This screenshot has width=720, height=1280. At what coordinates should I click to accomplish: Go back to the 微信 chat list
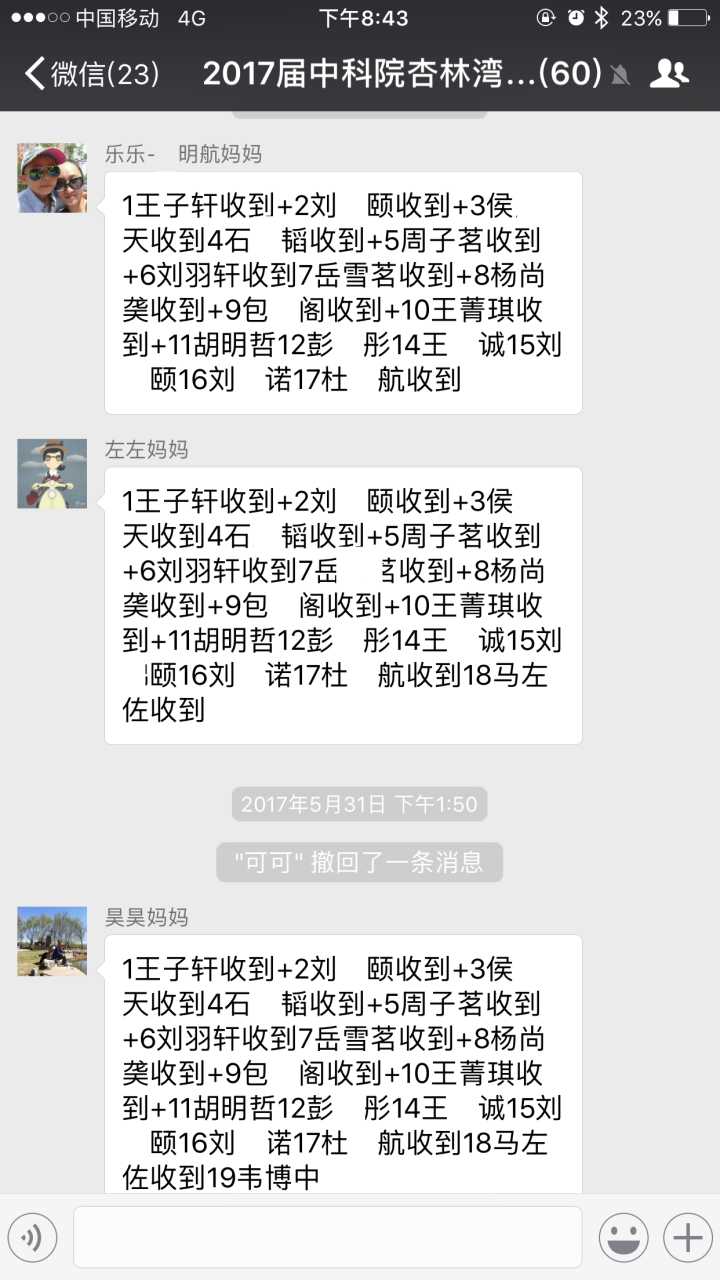90,73
